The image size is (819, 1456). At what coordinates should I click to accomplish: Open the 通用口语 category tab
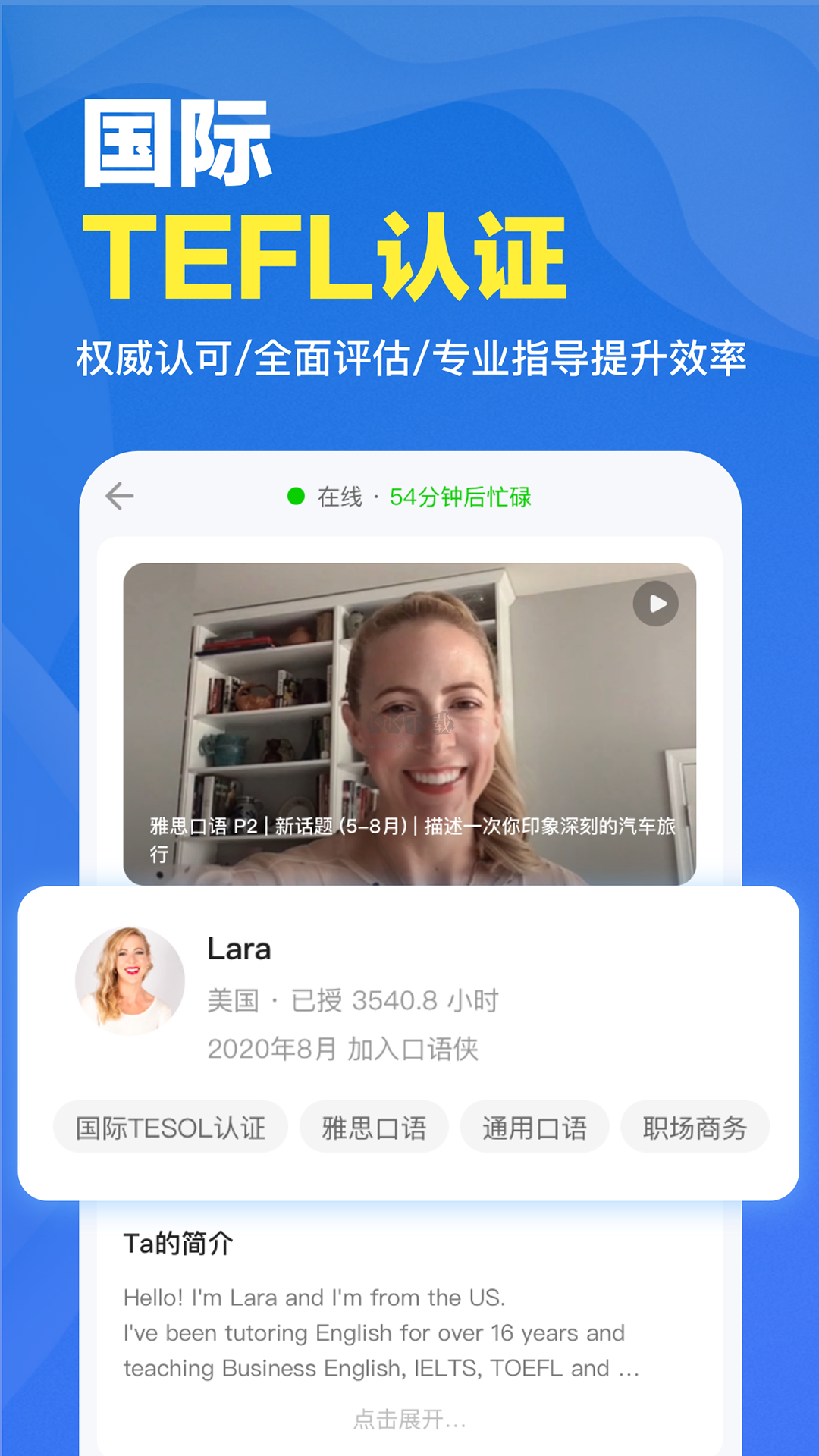(535, 1127)
